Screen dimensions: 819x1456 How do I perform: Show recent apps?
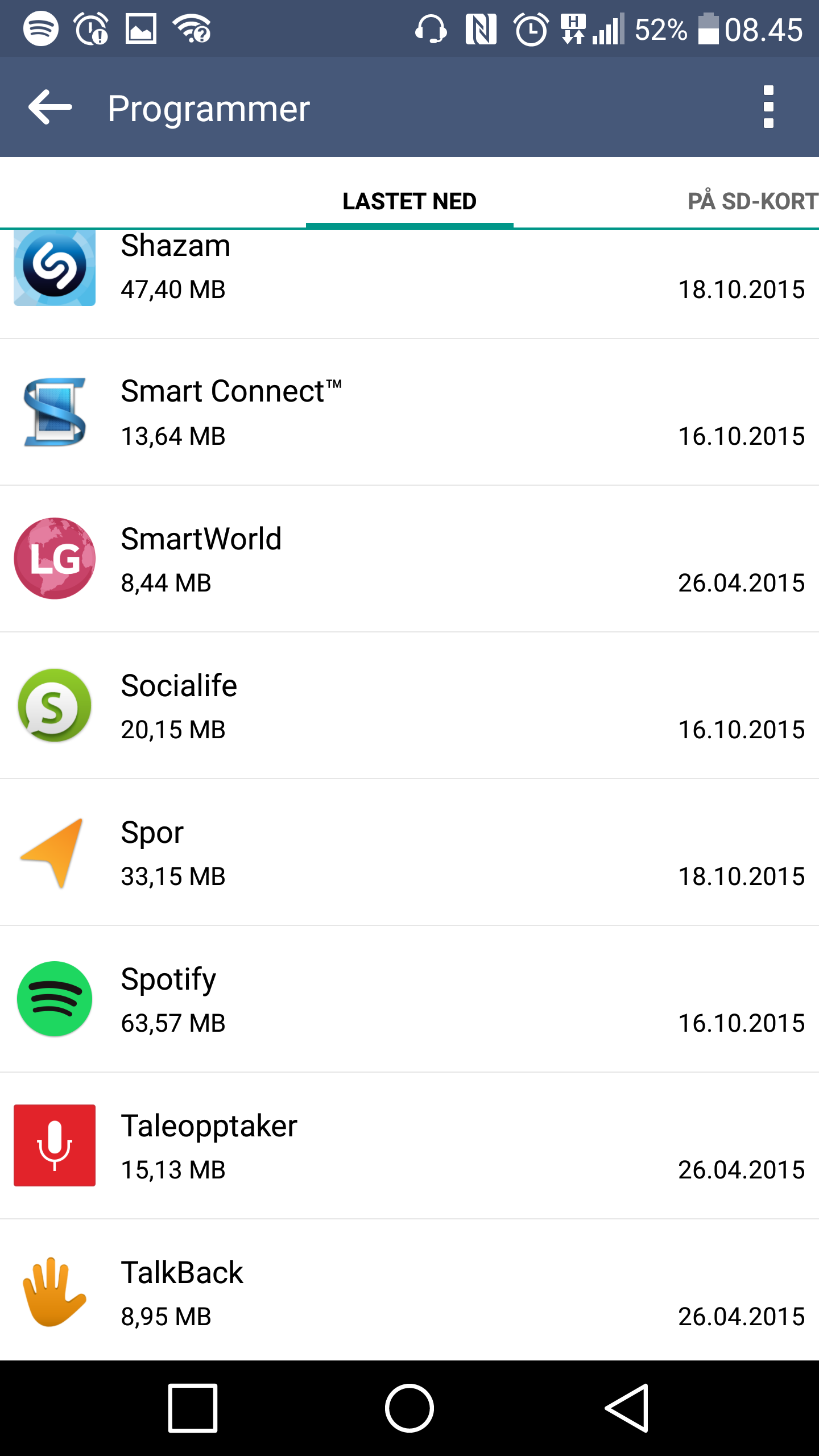pos(193,1408)
